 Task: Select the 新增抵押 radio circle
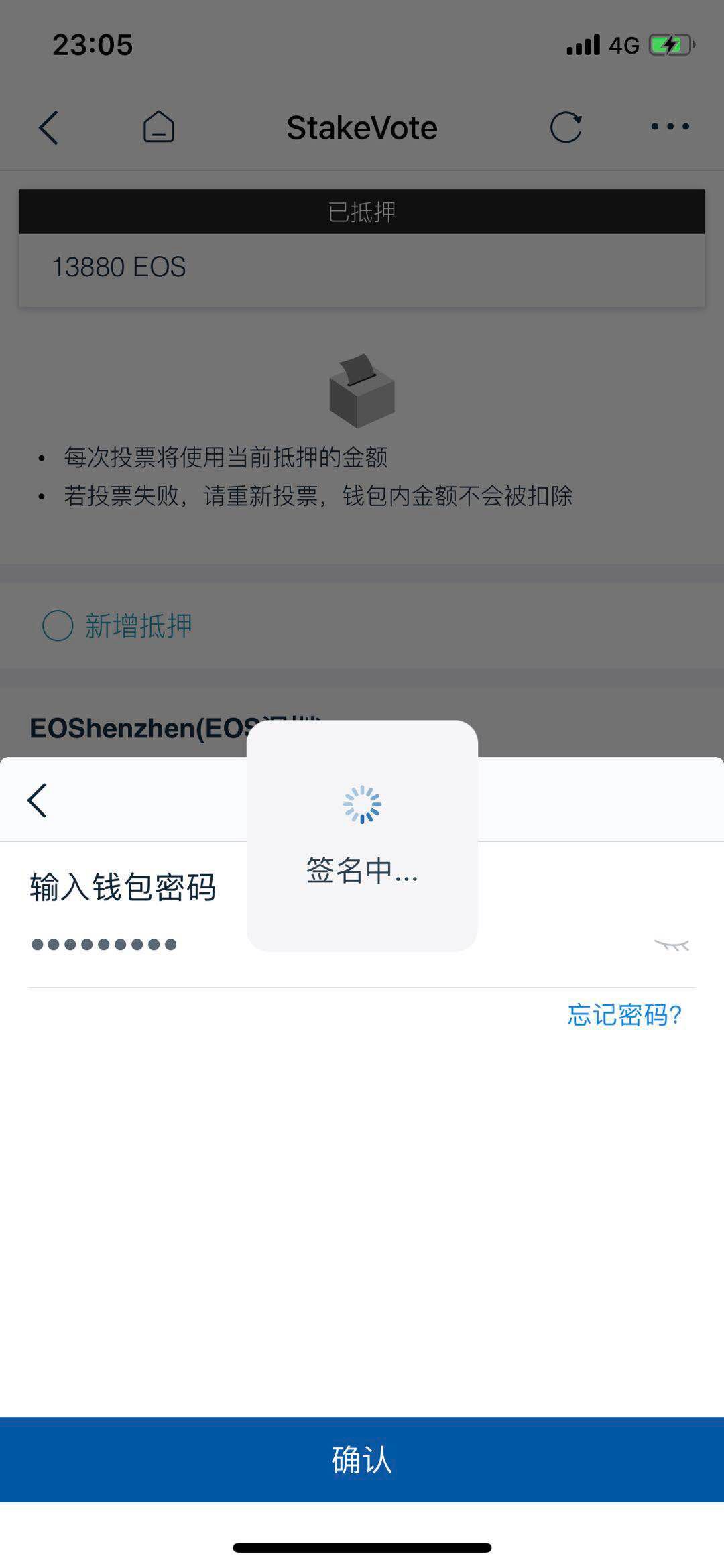60,625
